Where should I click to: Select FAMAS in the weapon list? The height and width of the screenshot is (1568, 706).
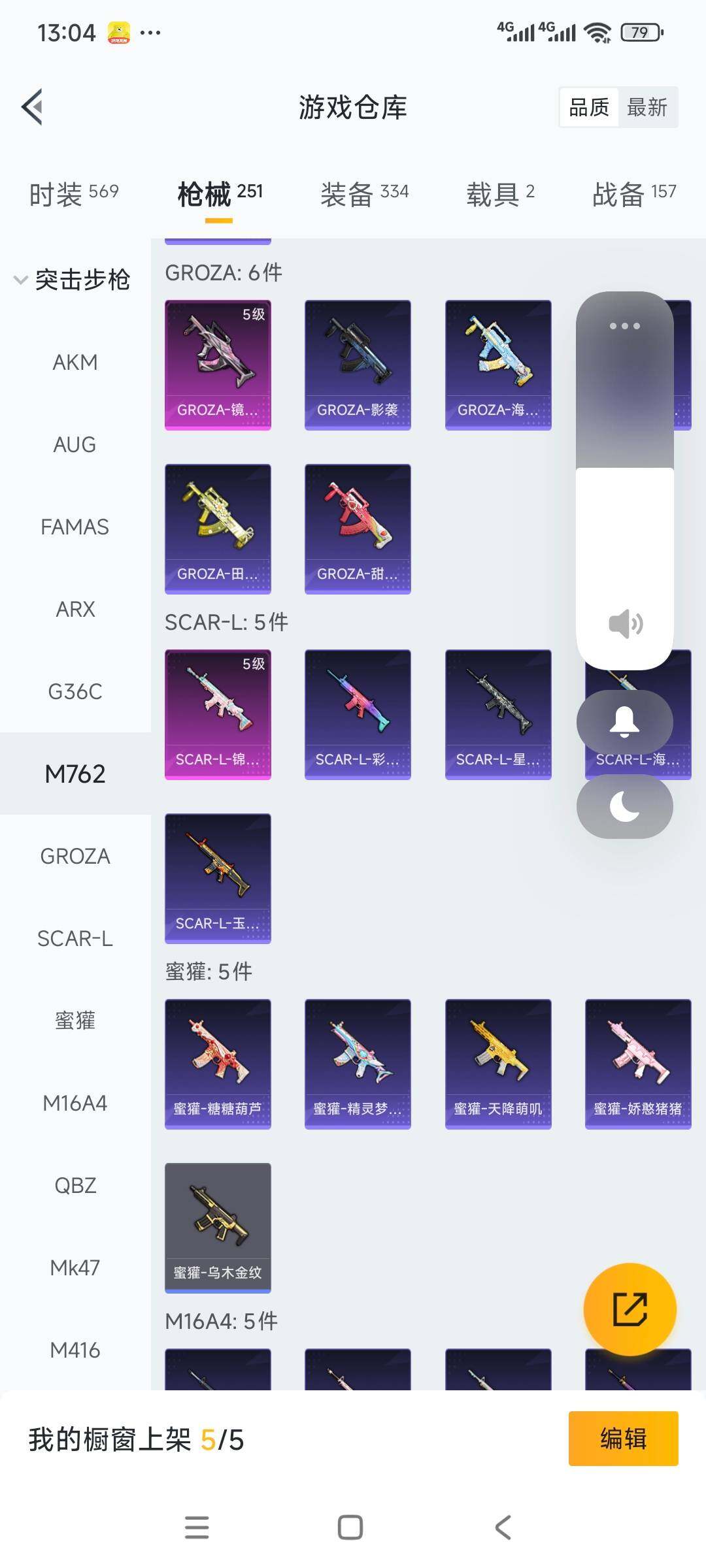[75, 527]
